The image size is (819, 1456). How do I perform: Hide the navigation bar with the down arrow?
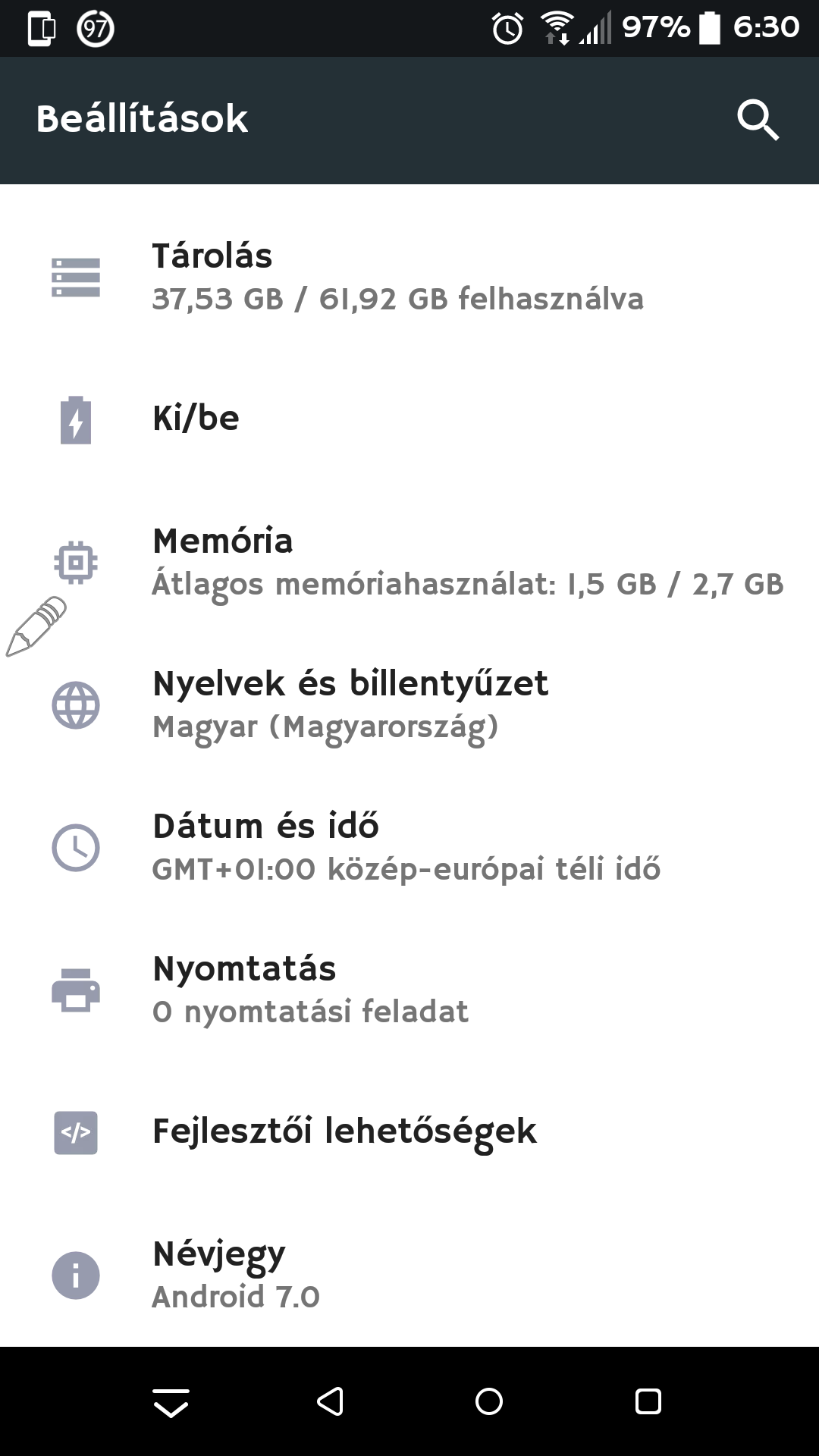click(171, 1403)
